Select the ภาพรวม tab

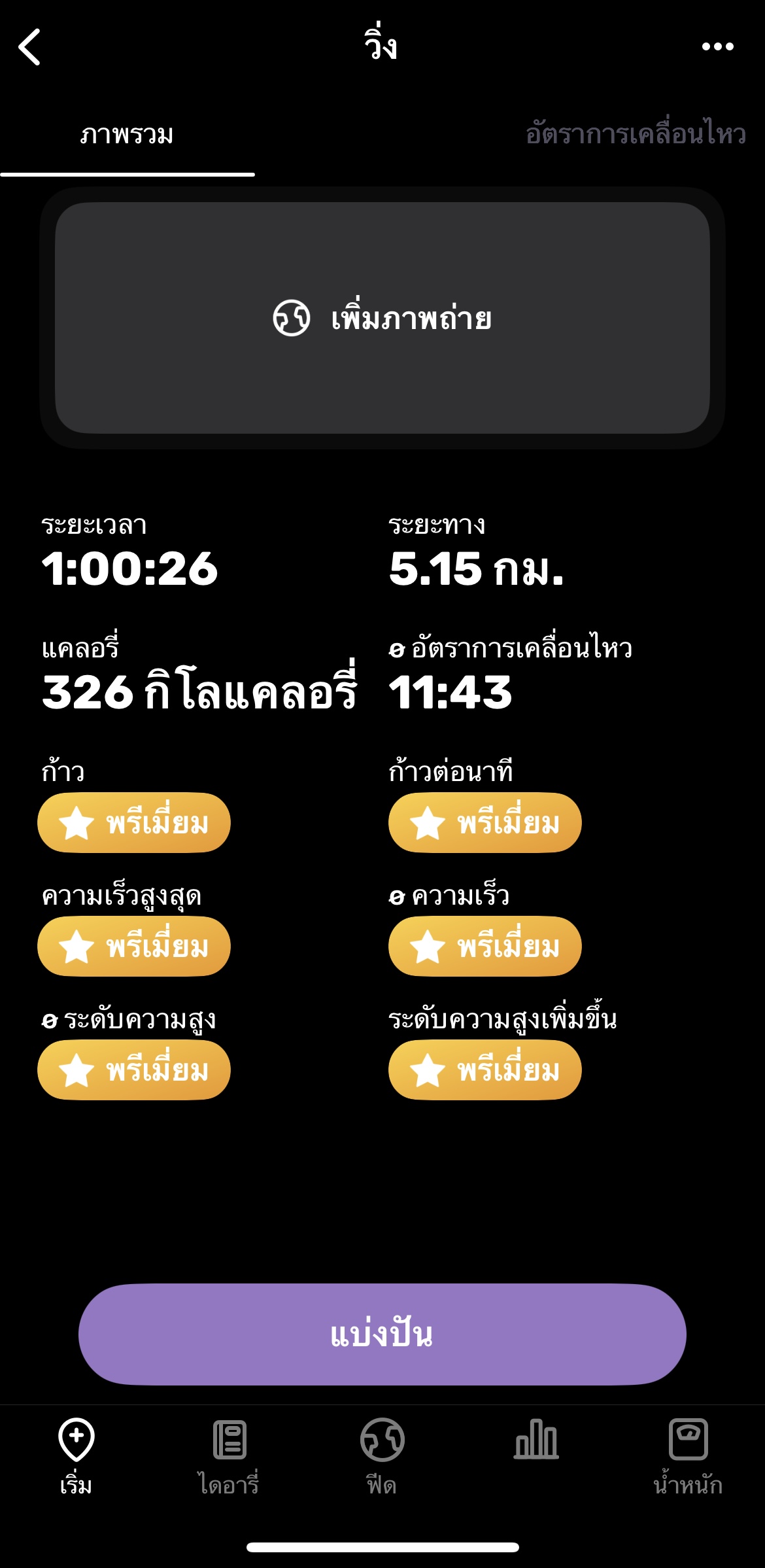tap(127, 135)
